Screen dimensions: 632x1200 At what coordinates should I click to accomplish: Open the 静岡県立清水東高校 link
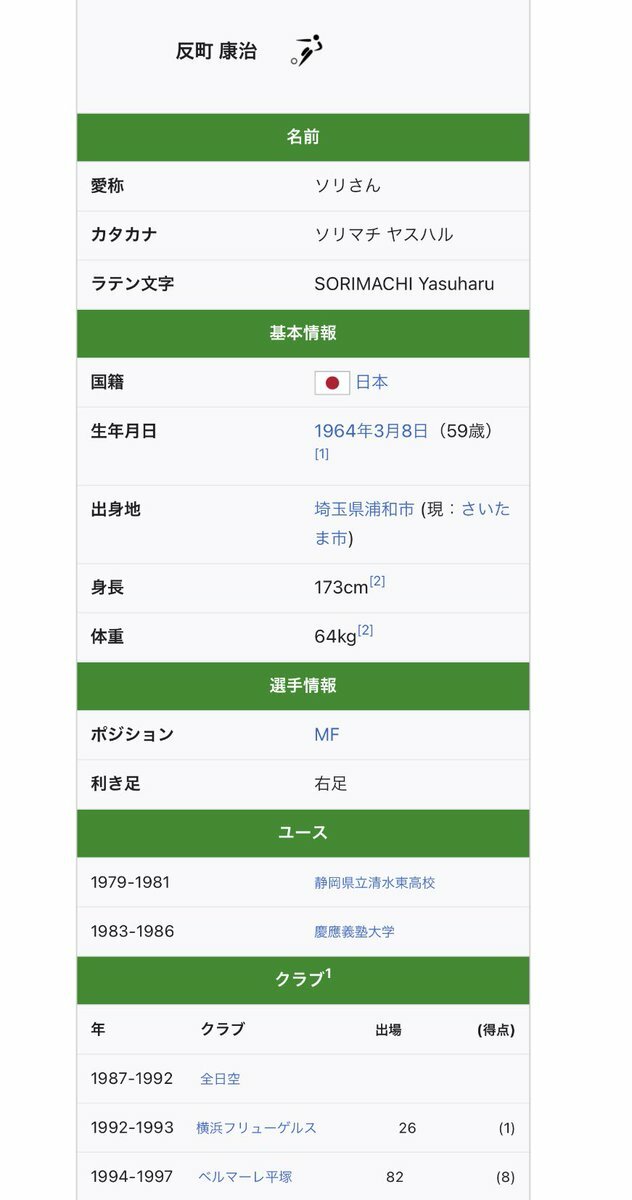pyautogui.click(x=374, y=883)
